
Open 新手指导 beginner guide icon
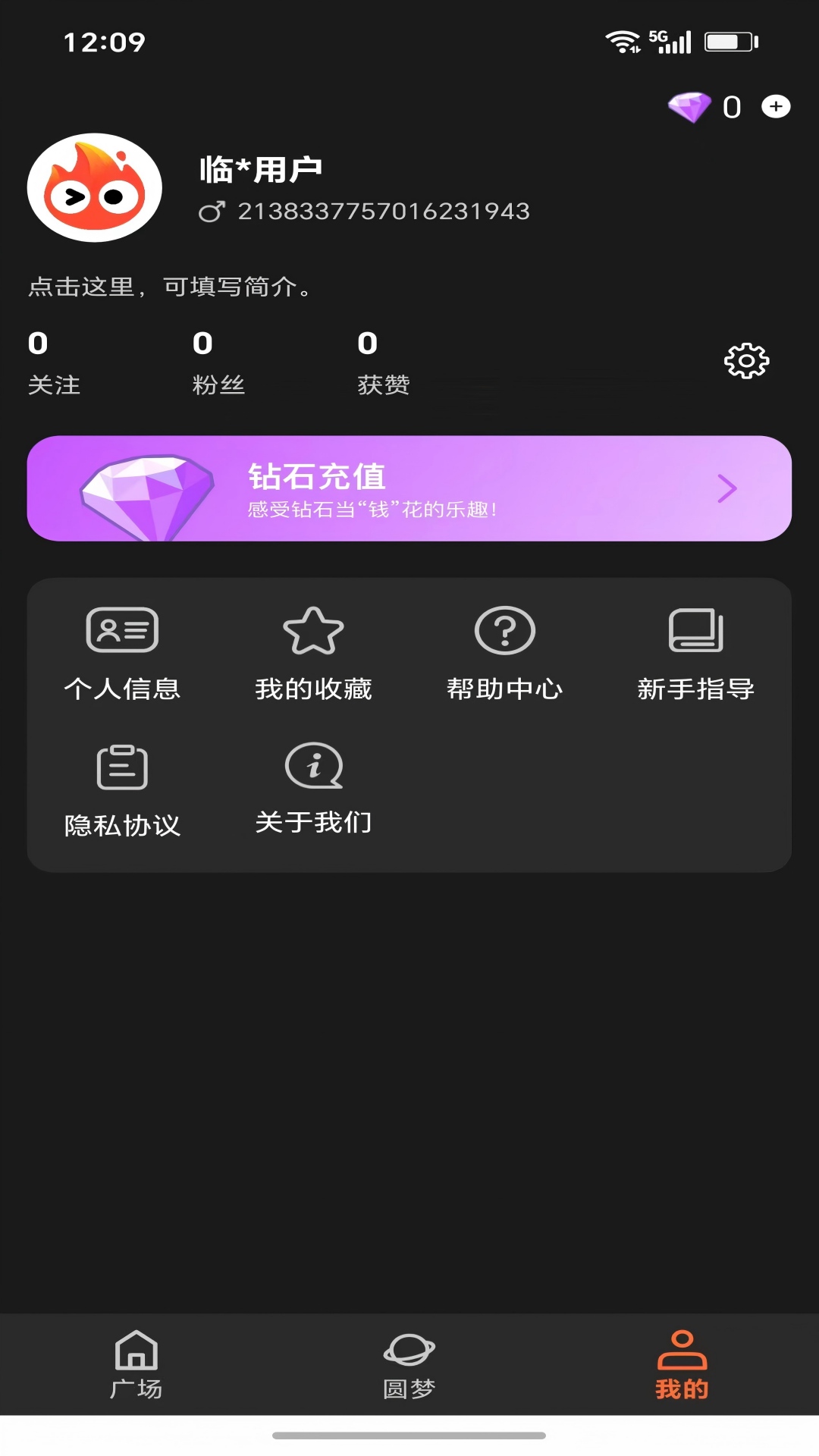[x=695, y=631]
